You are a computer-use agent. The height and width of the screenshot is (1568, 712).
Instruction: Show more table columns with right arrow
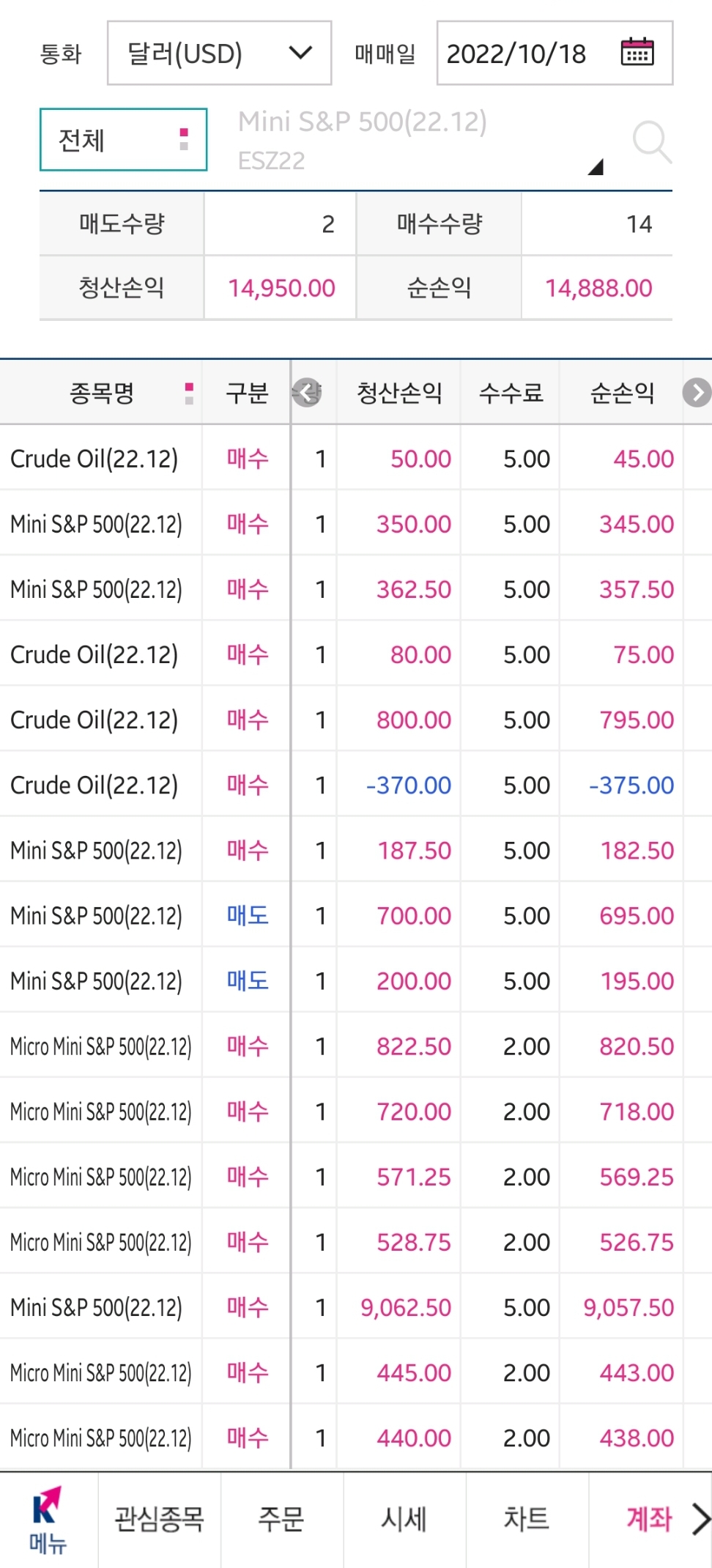coord(697,393)
